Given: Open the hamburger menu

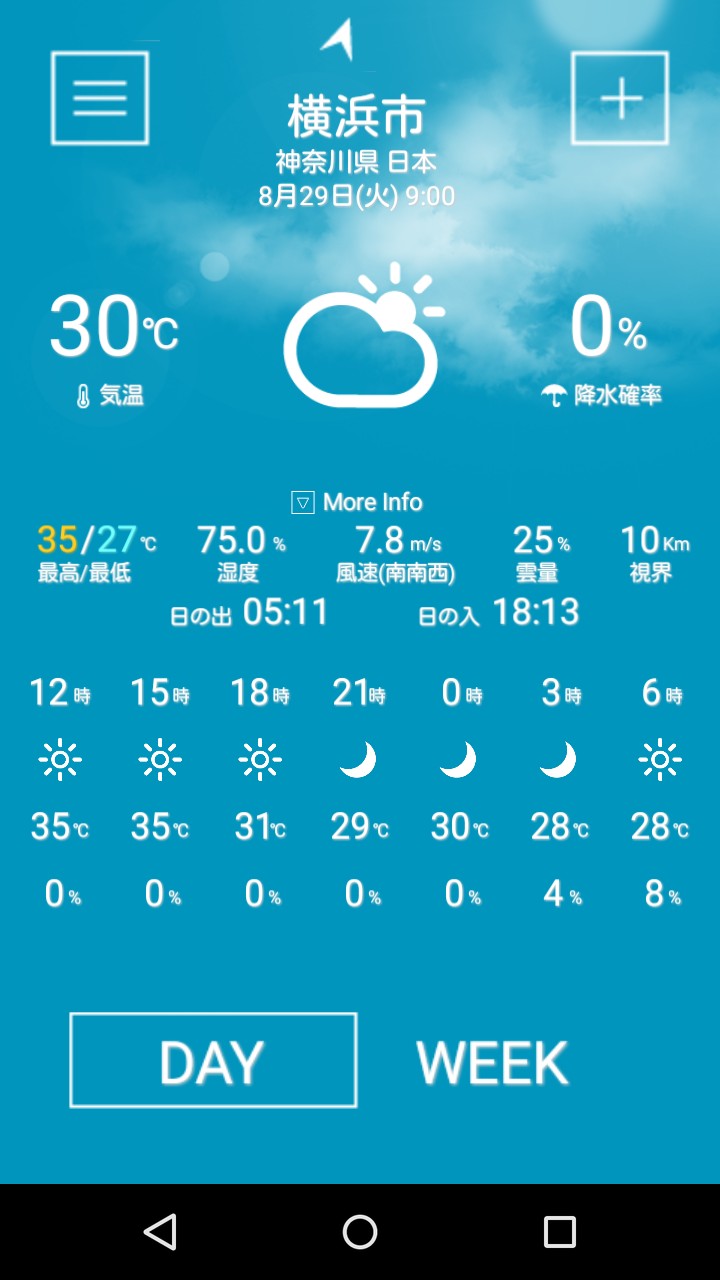Looking at the screenshot, I should pyautogui.click(x=99, y=96).
